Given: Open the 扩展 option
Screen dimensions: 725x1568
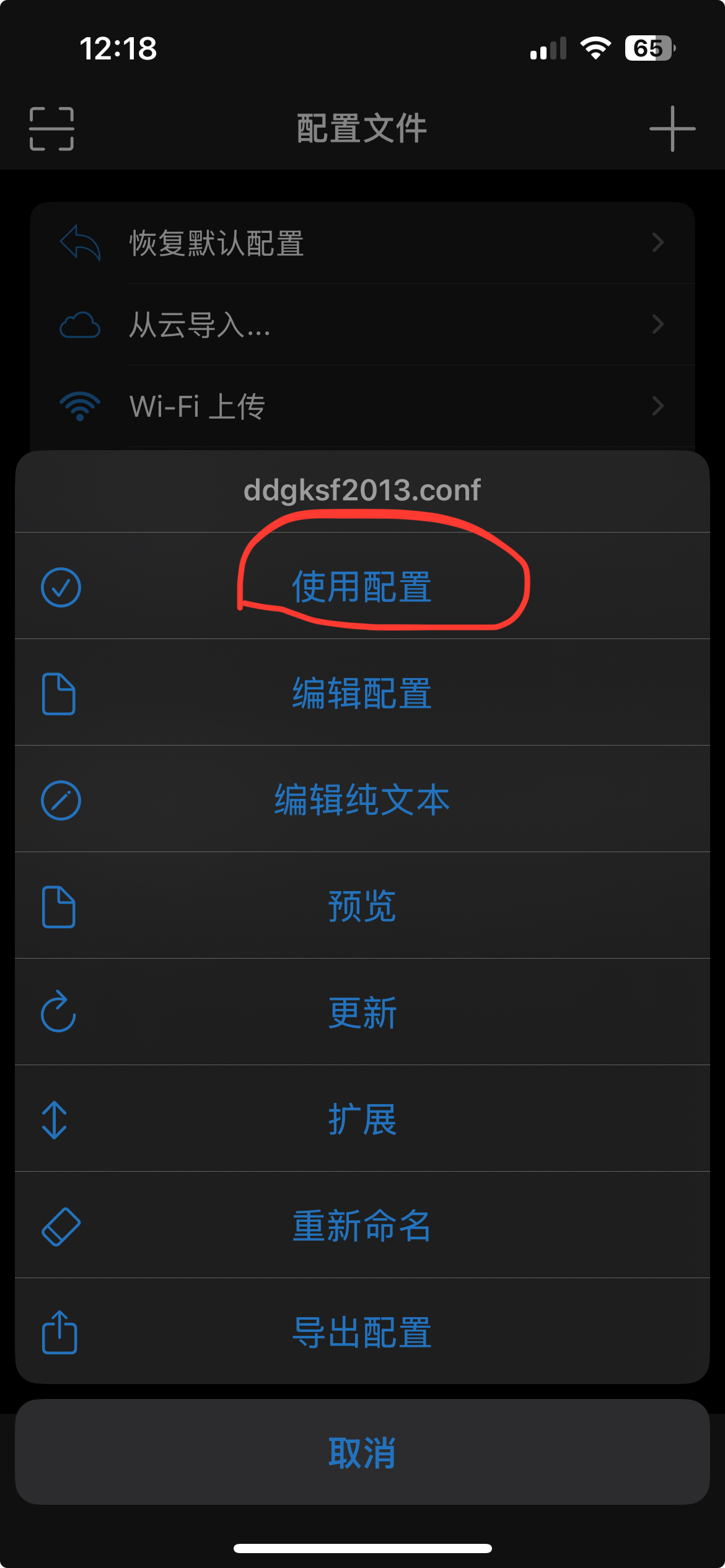Looking at the screenshot, I should (362, 1119).
